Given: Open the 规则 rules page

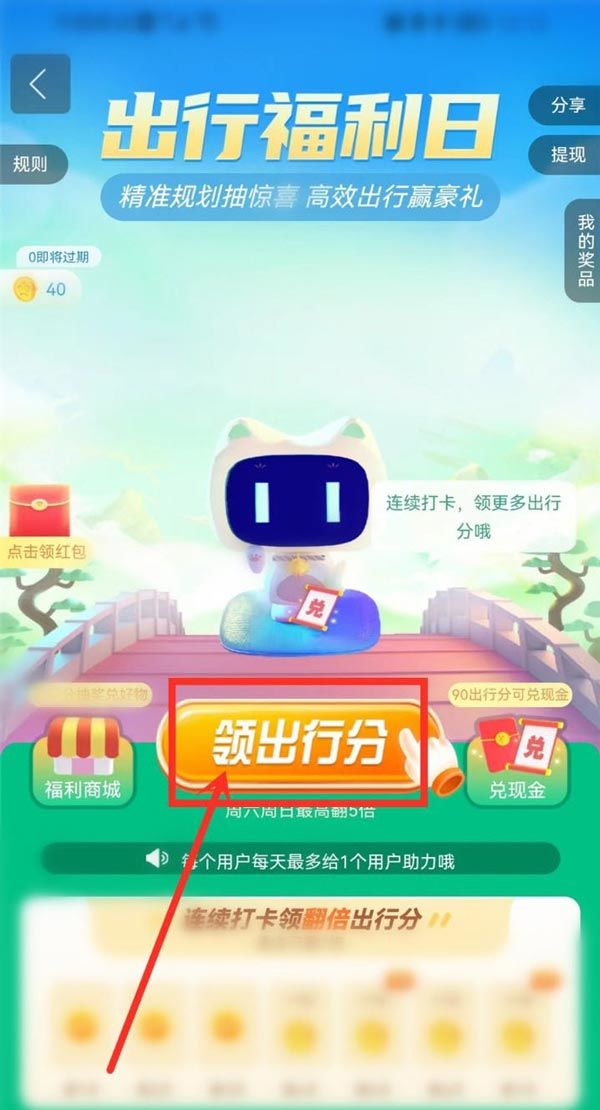Looking at the screenshot, I should click(x=32, y=164).
